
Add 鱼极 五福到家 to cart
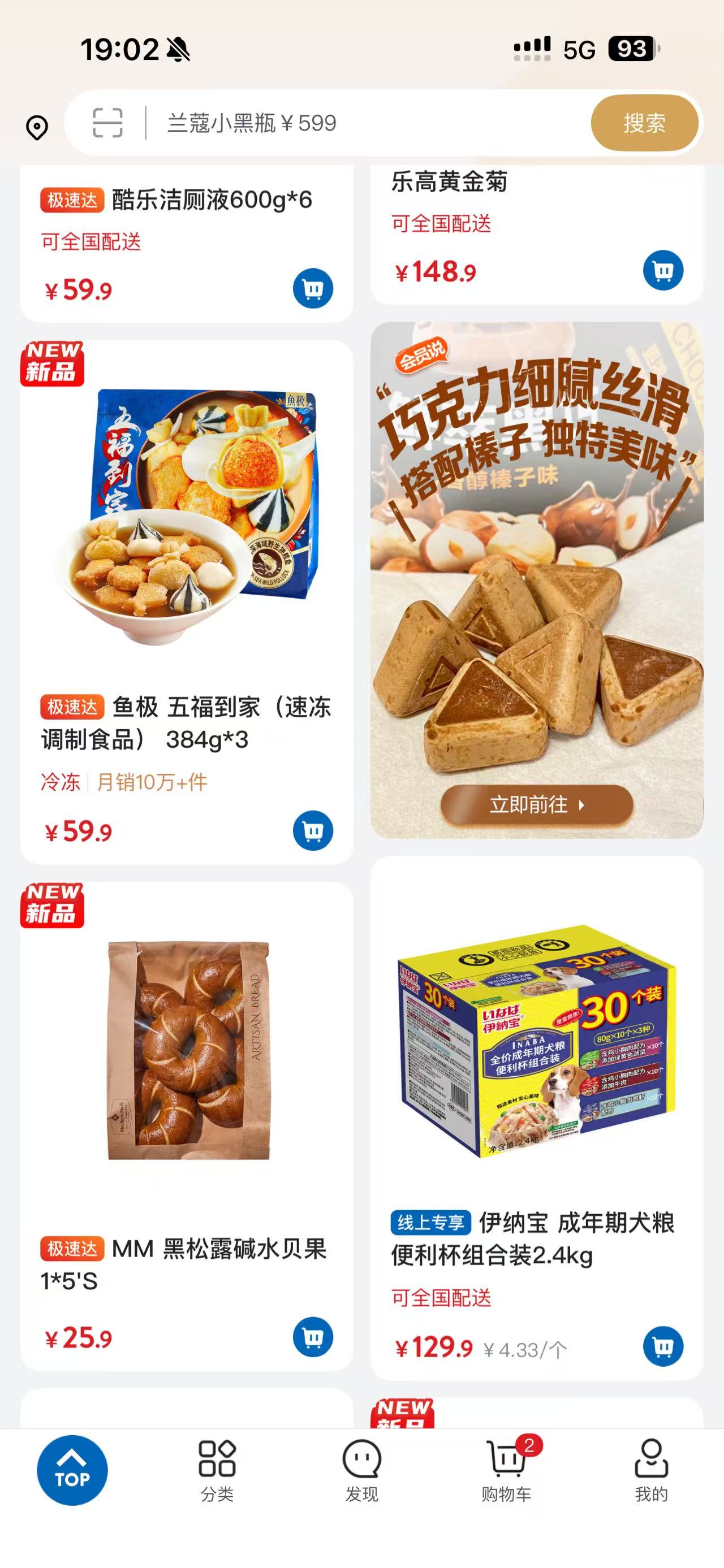(313, 831)
